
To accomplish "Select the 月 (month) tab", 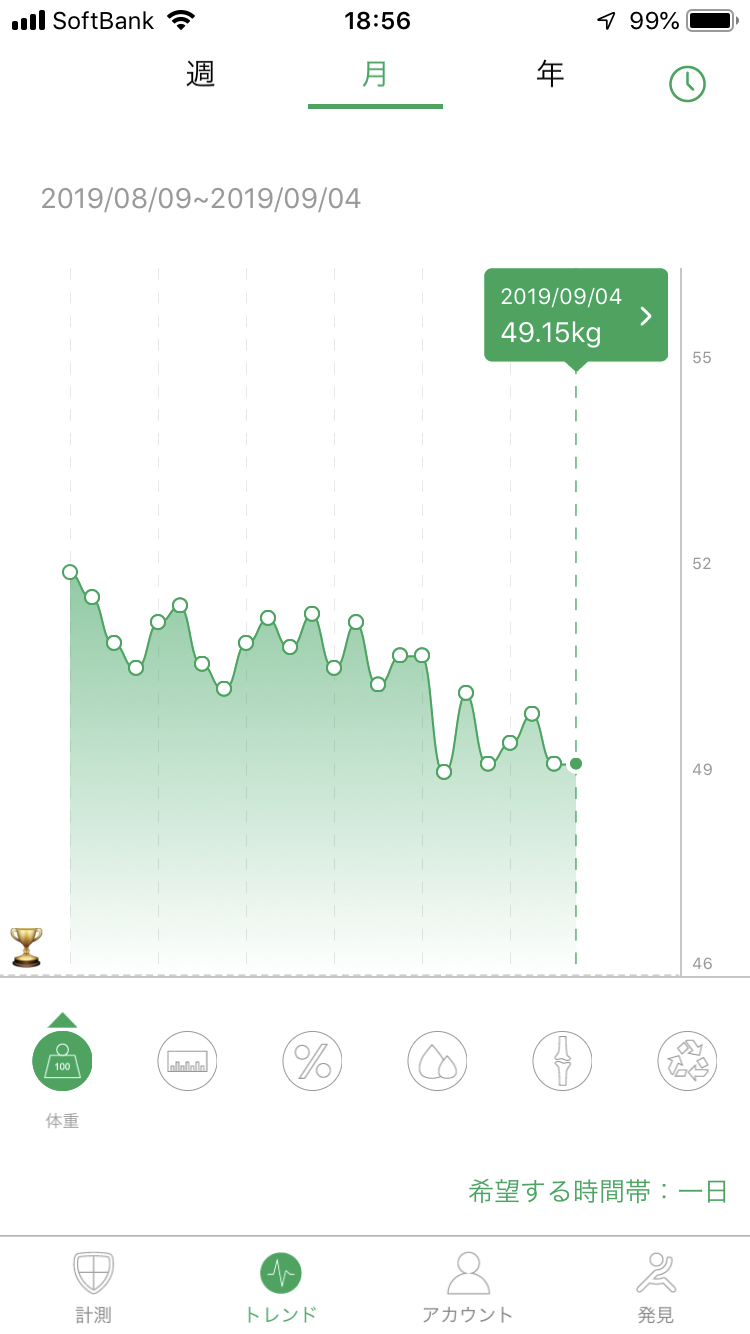I will tap(375, 75).
